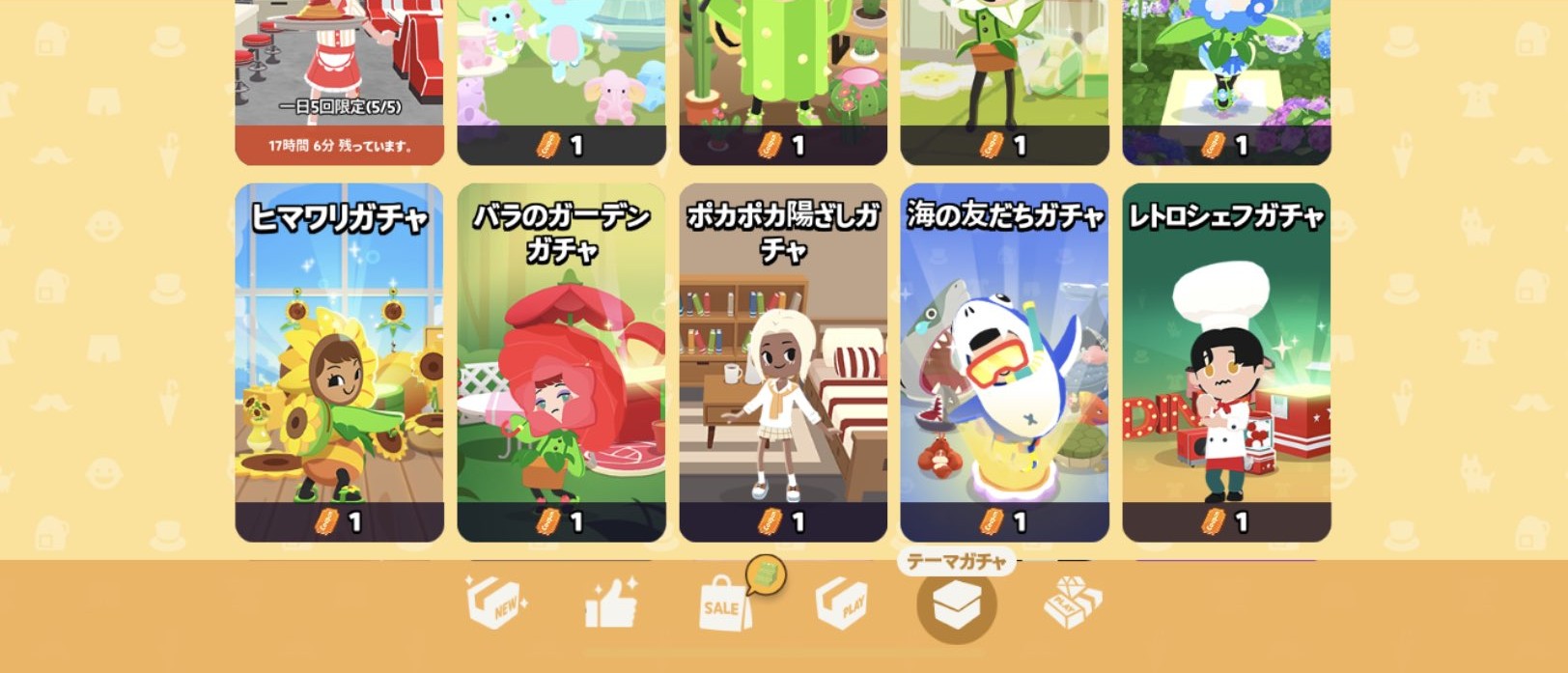
Task: Select the バラのガーデンガチャ card
Action: tap(561, 362)
